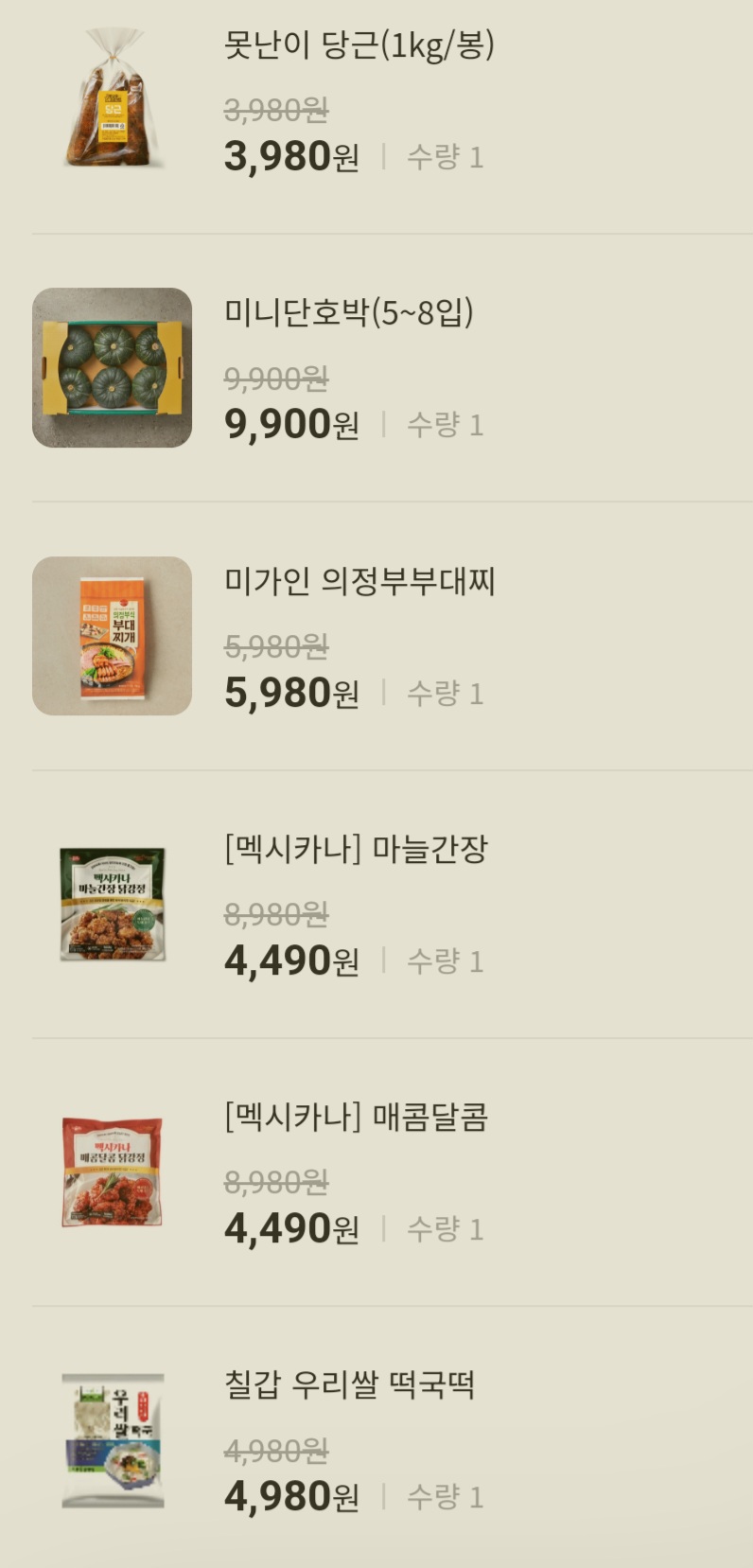Click the 3,980원 price of 못난이 당근
This screenshot has width=753, height=1568.
[x=290, y=157]
